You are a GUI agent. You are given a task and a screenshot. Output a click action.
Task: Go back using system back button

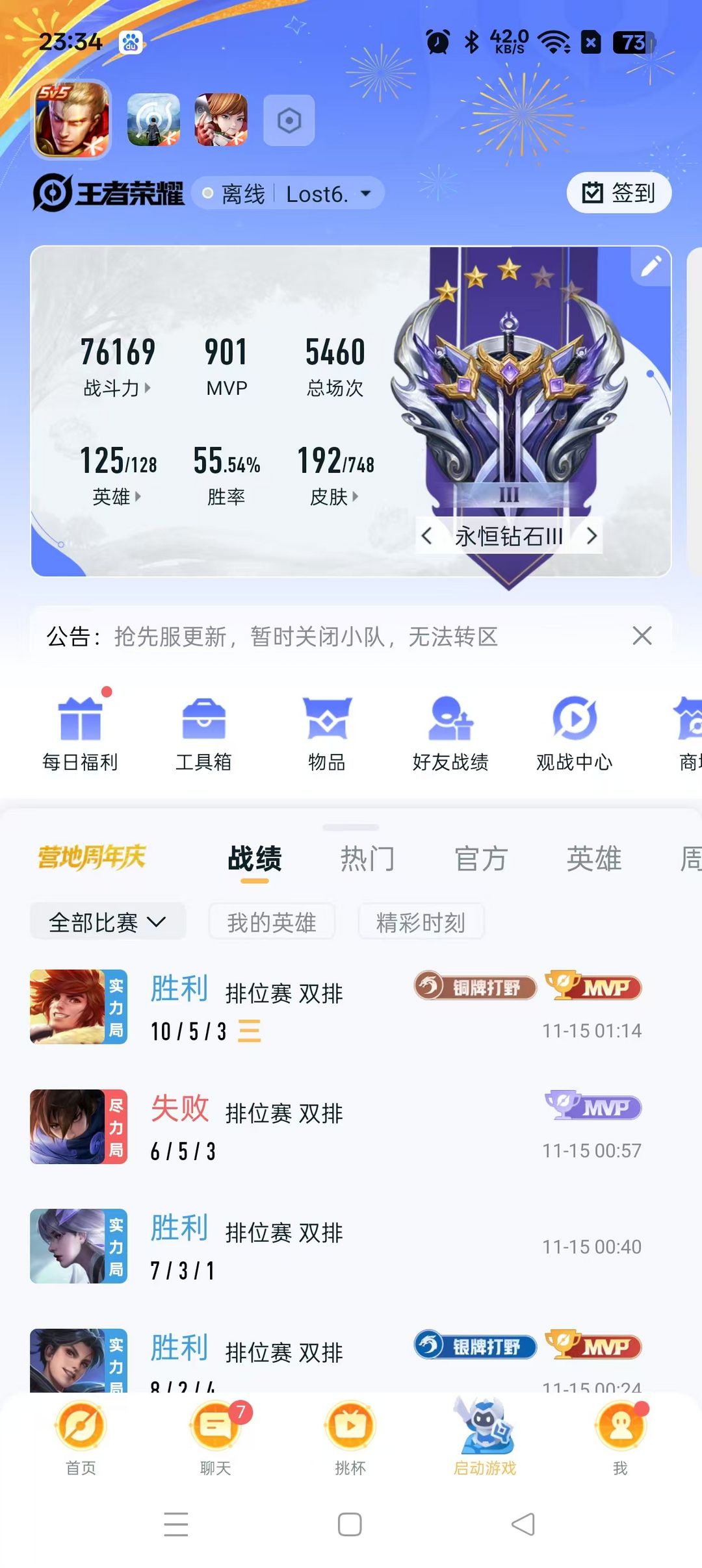tap(523, 1524)
